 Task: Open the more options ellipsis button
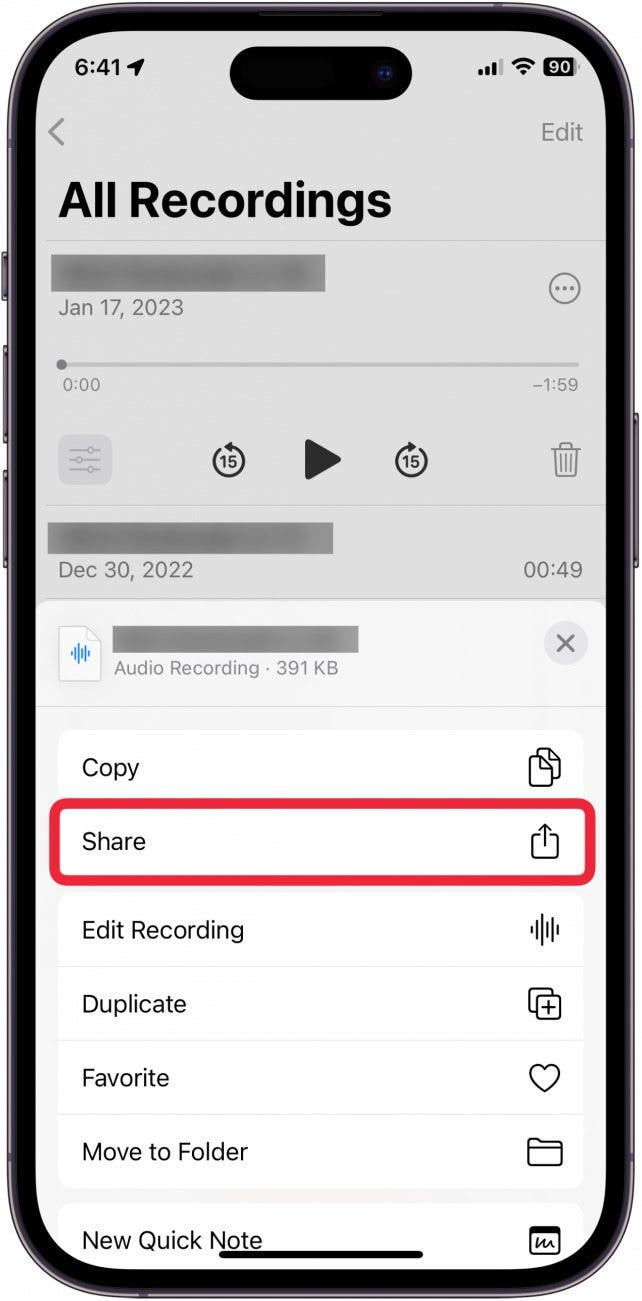[x=565, y=290]
